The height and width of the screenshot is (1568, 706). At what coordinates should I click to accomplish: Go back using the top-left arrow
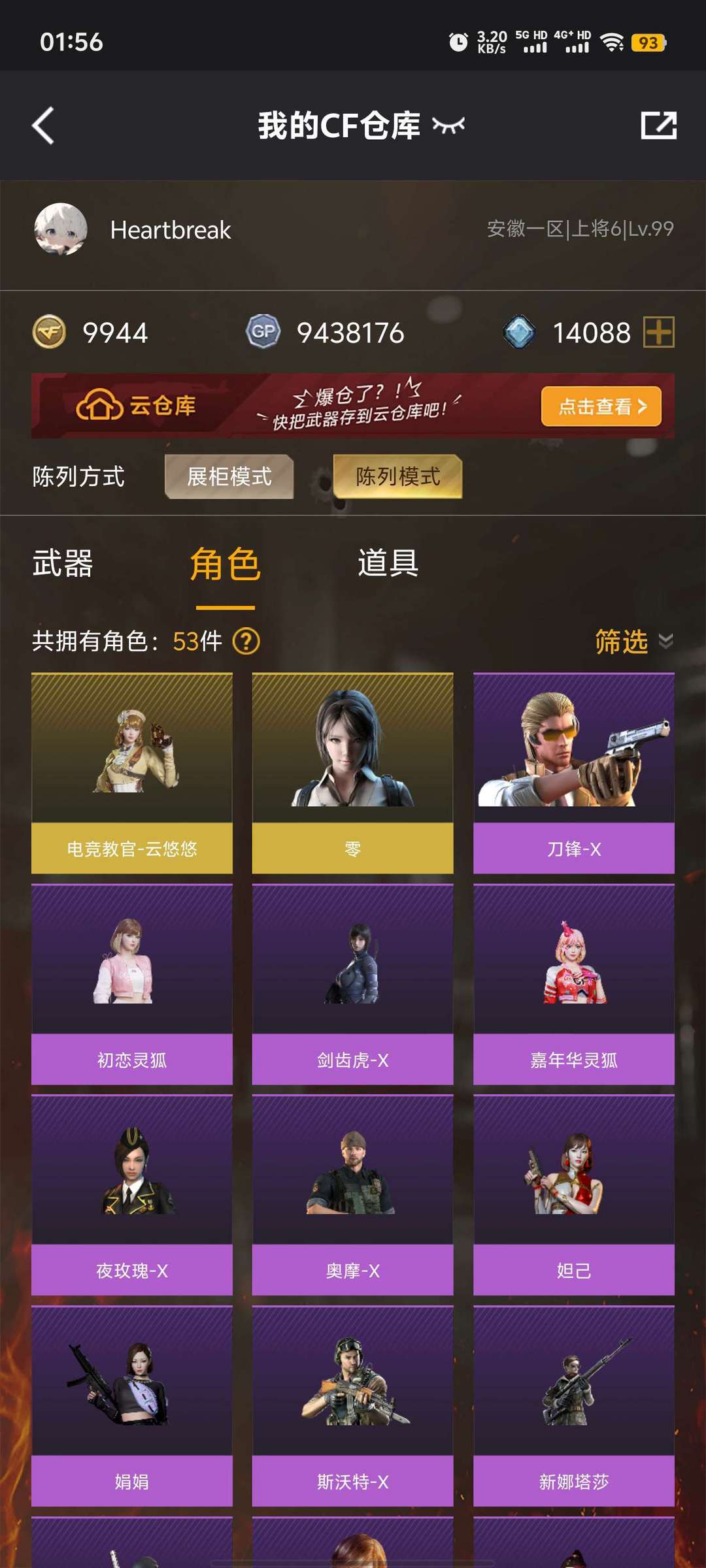click(x=43, y=125)
